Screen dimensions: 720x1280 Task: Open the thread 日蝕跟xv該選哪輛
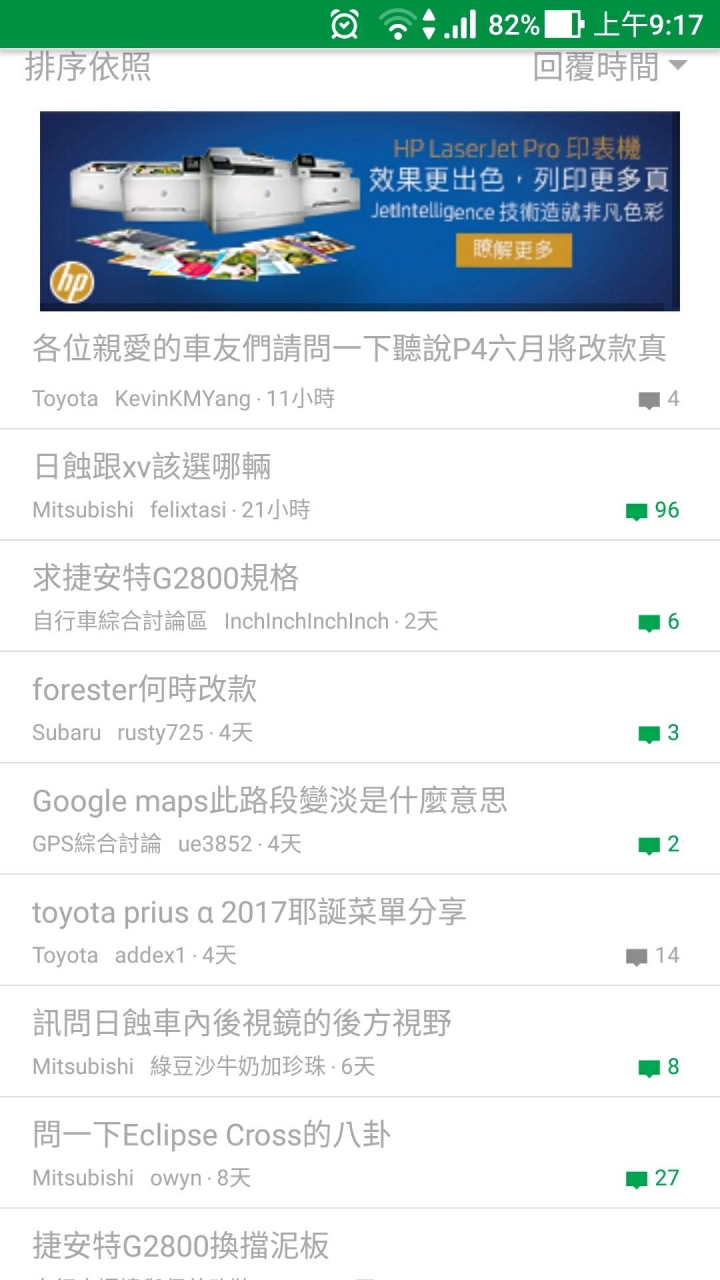[x=152, y=466]
